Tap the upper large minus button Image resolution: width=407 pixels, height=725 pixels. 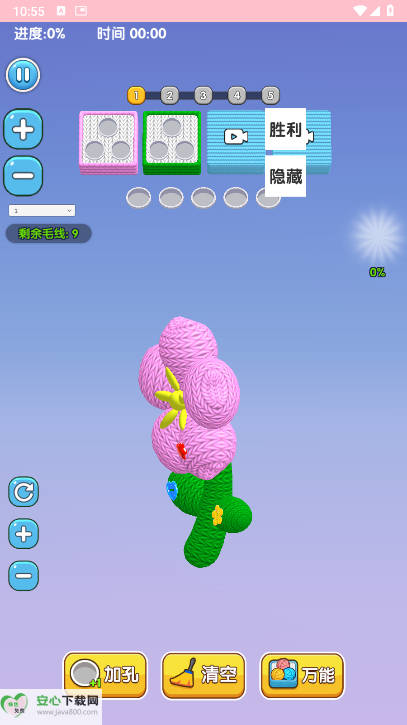click(x=23, y=176)
